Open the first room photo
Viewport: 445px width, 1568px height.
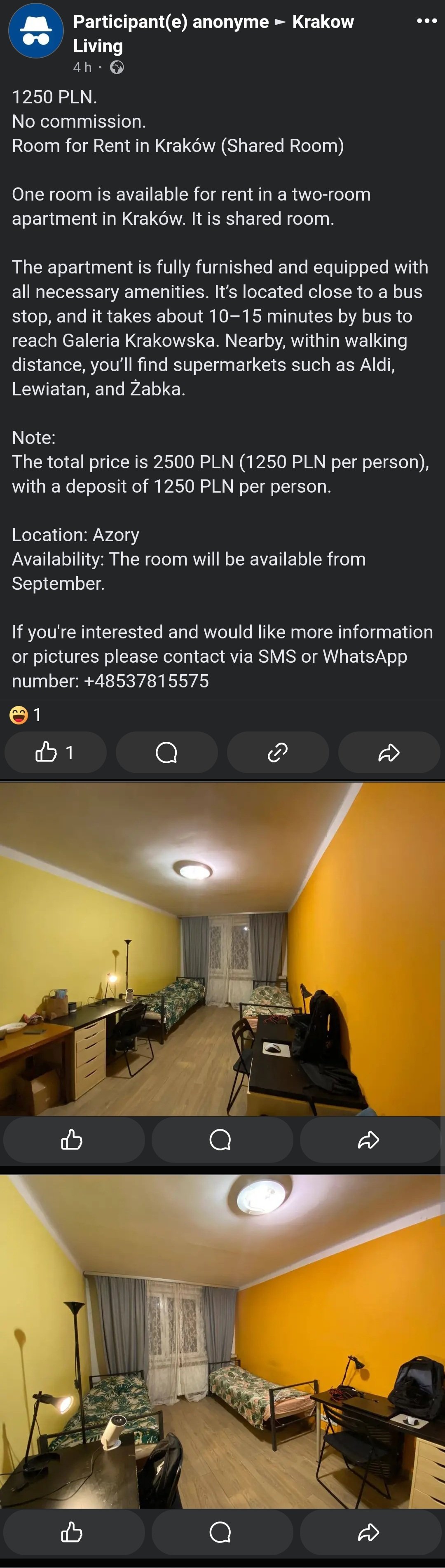pos(222,949)
